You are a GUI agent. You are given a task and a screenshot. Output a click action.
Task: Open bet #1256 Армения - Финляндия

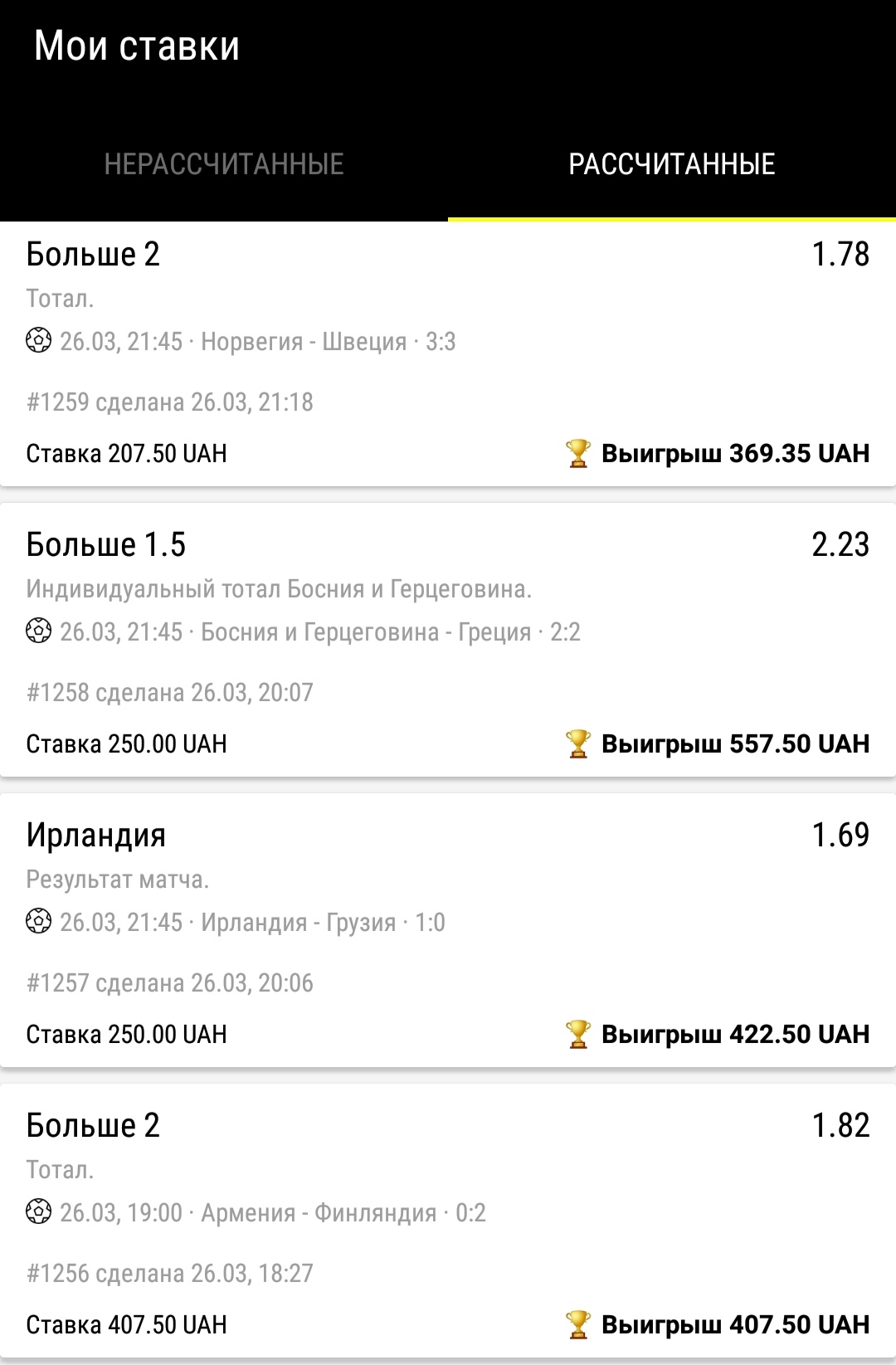(x=448, y=1221)
